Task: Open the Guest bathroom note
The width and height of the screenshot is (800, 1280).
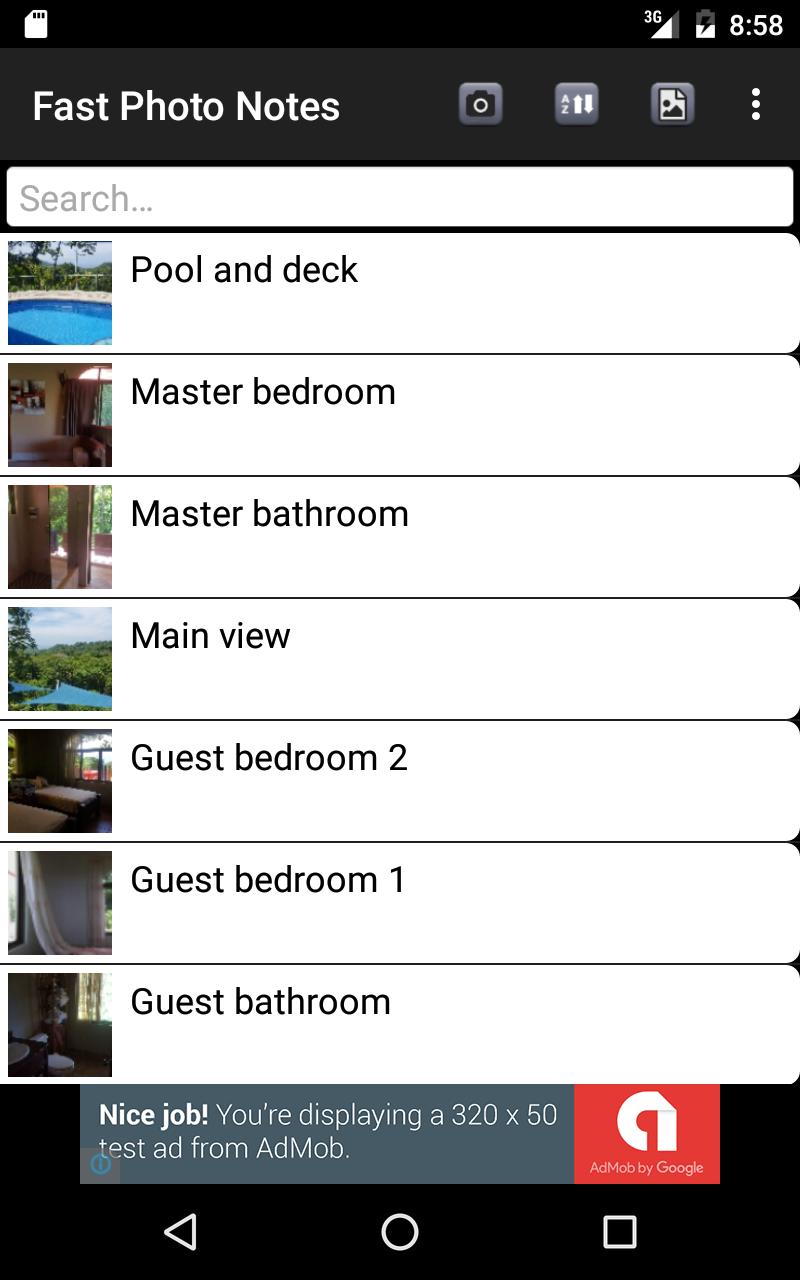Action: (400, 1025)
